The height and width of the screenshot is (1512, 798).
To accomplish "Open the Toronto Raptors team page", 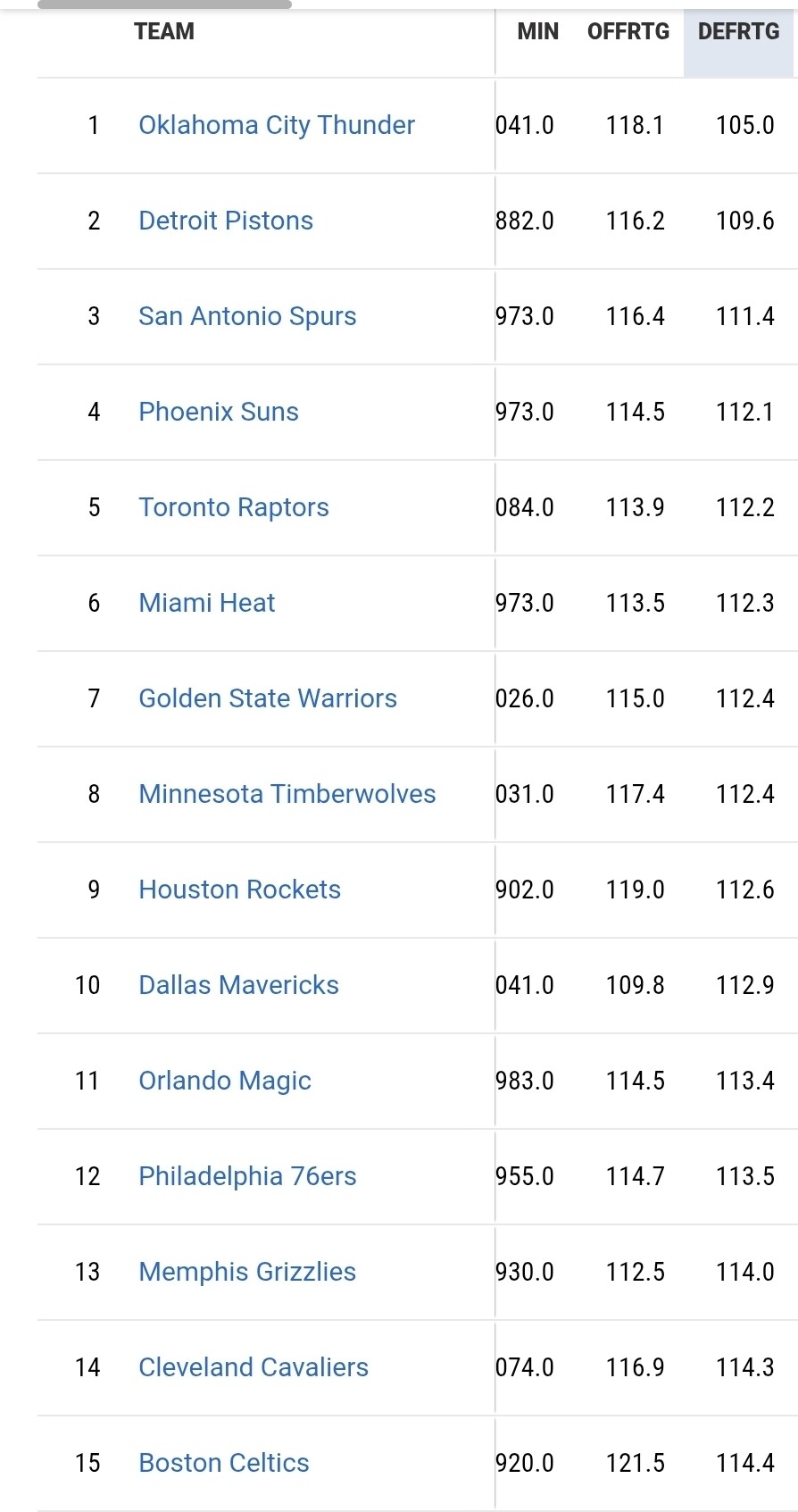I will click(234, 507).
